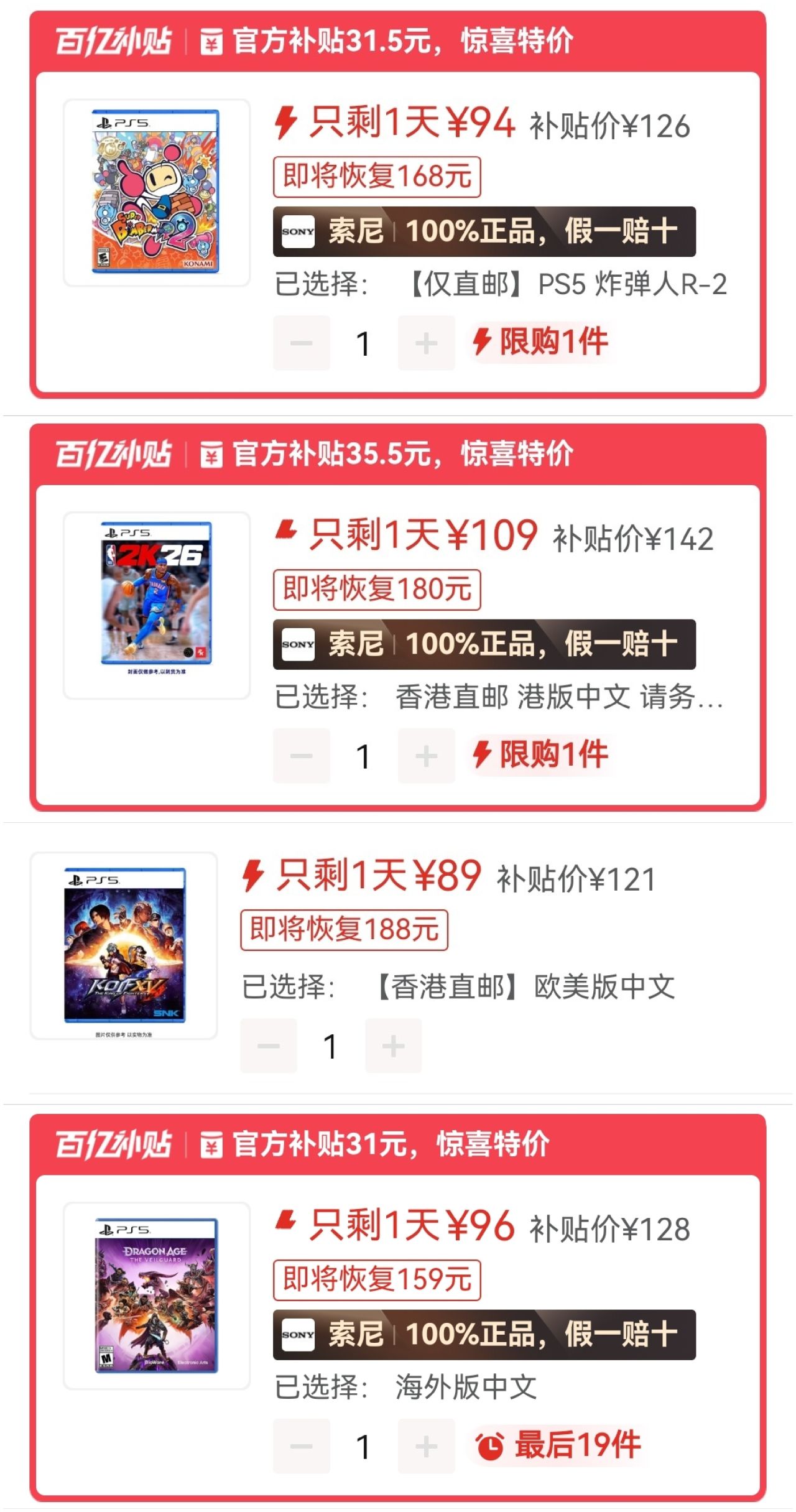Open the NBA 2K26 product image
The height and width of the screenshot is (1512, 796).
[x=156, y=605]
